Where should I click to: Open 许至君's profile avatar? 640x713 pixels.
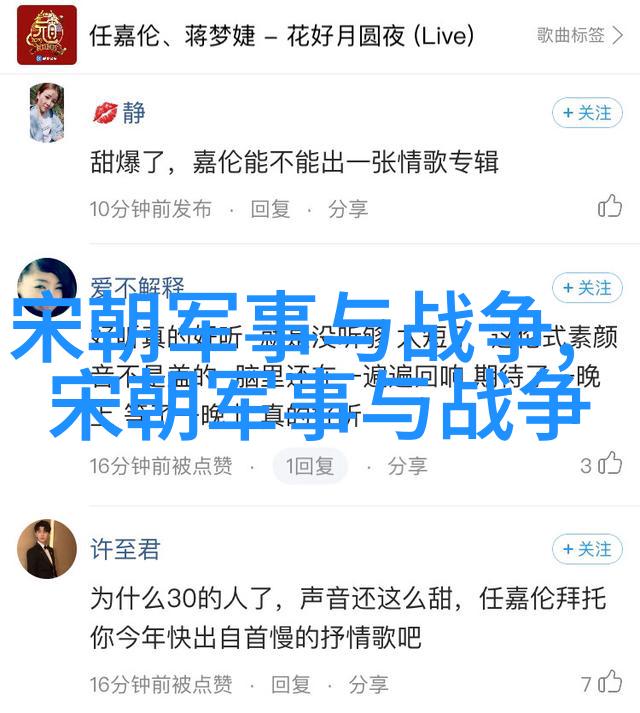[x=47, y=549]
